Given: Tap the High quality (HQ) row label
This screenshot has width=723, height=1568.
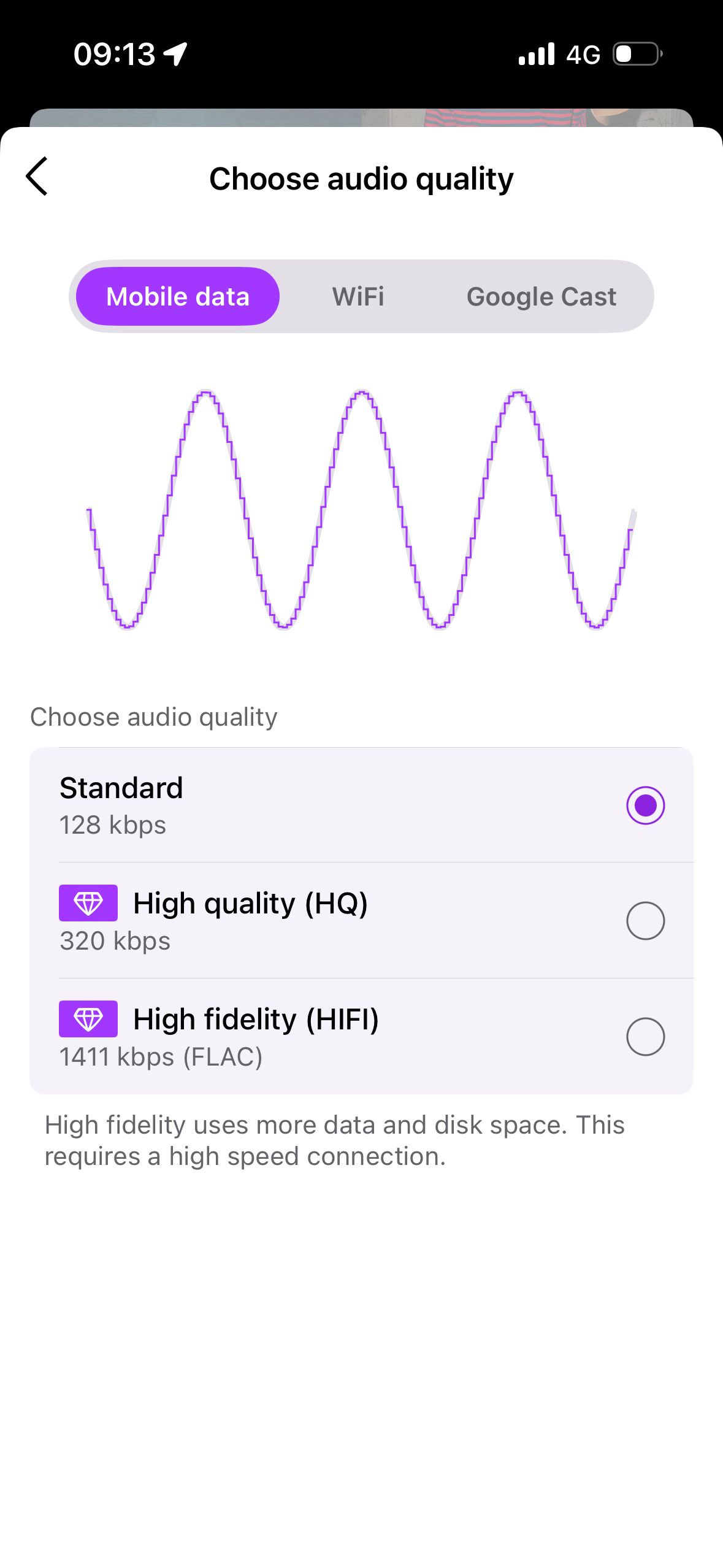Looking at the screenshot, I should 251,902.
